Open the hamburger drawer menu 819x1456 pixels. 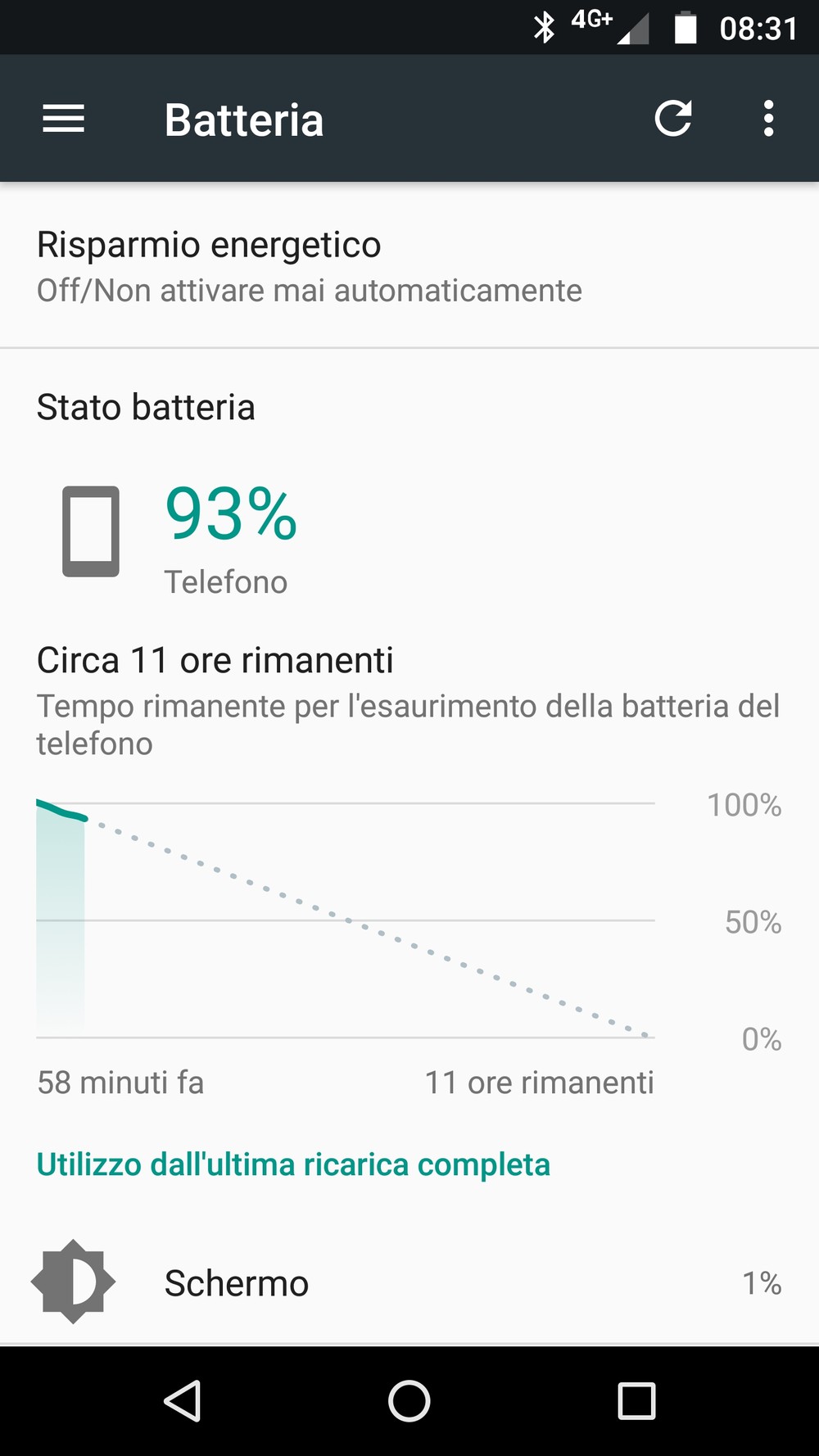pyautogui.click(x=63, y=119)
